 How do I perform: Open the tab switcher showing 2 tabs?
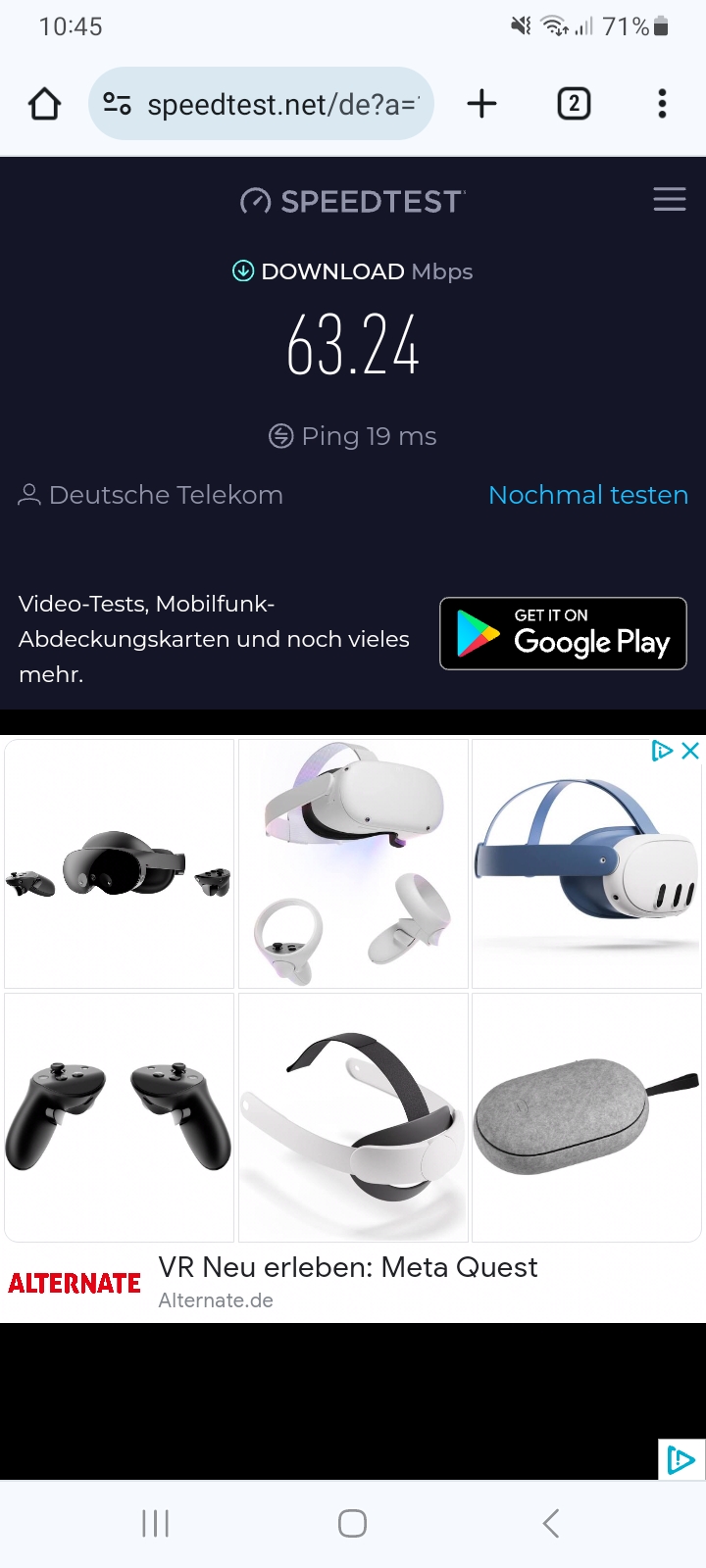[x=574, y=104]
